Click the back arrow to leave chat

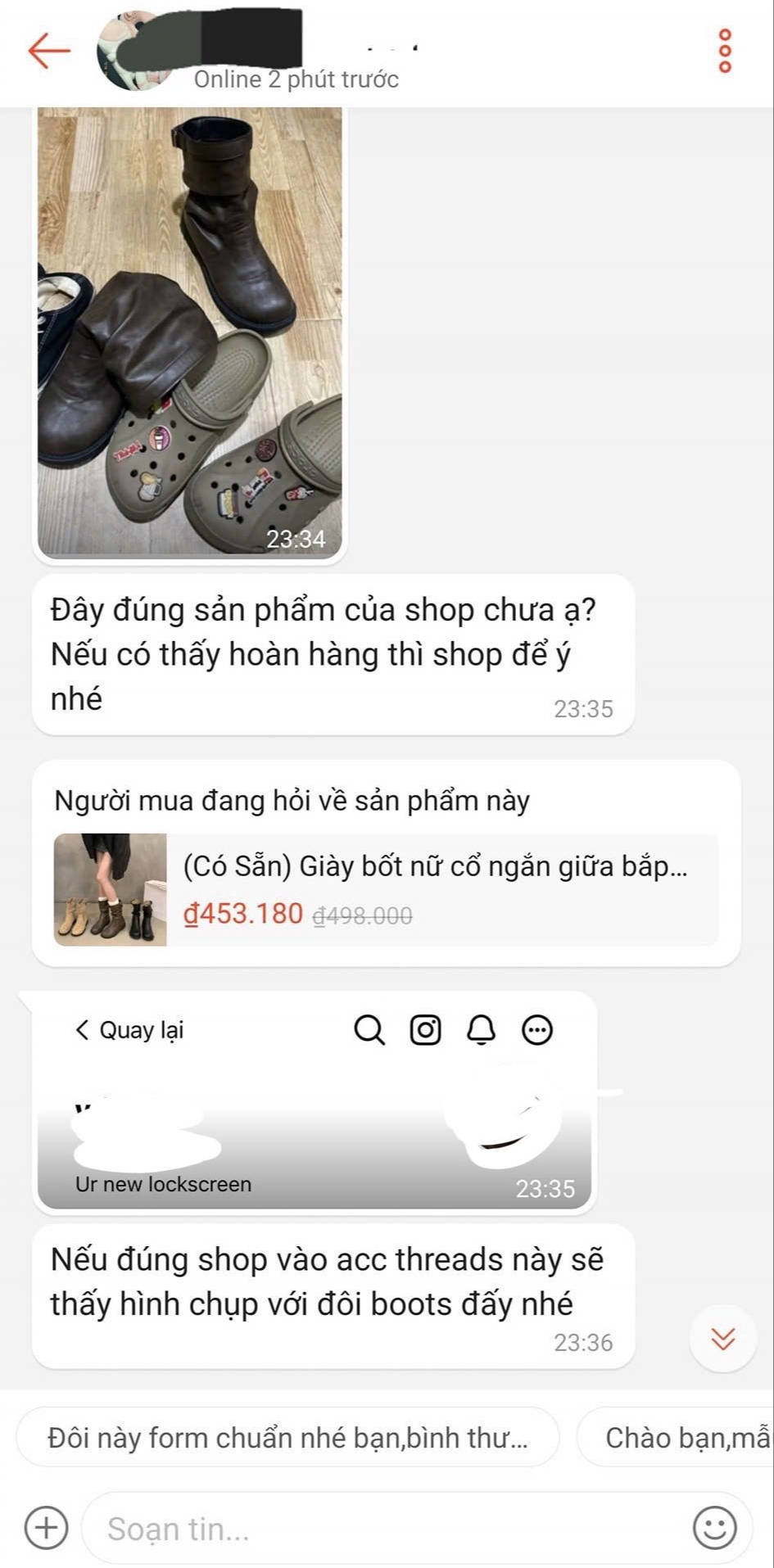(47, 50)
